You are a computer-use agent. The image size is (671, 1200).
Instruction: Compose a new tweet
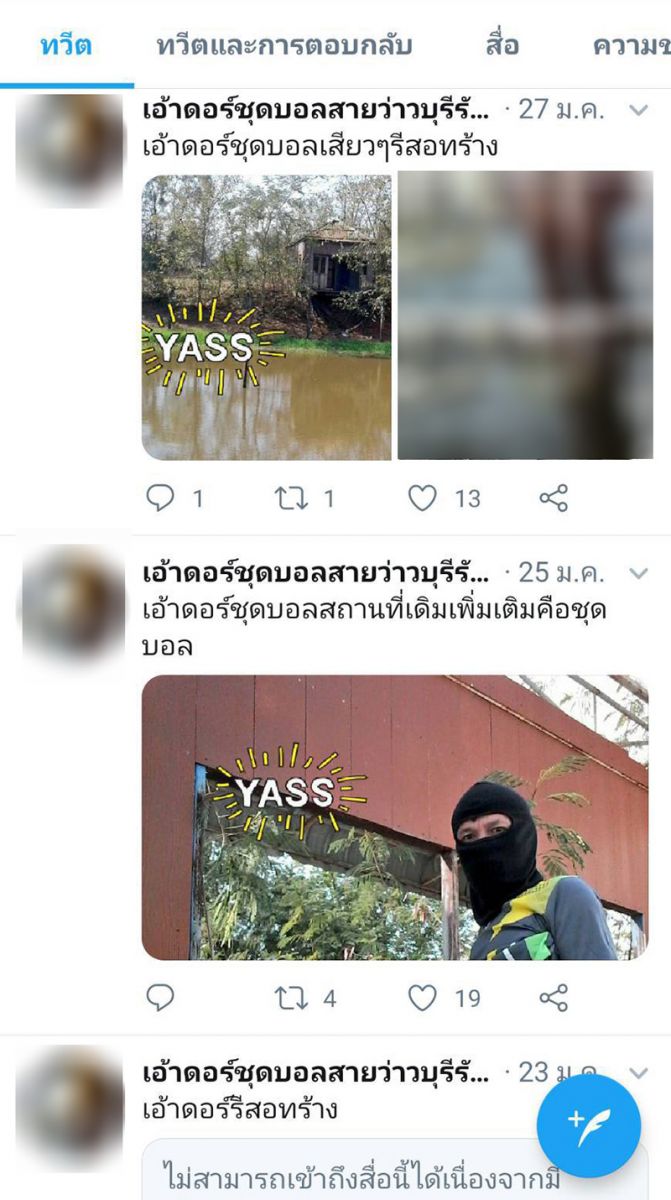[x=588, y=1126]
